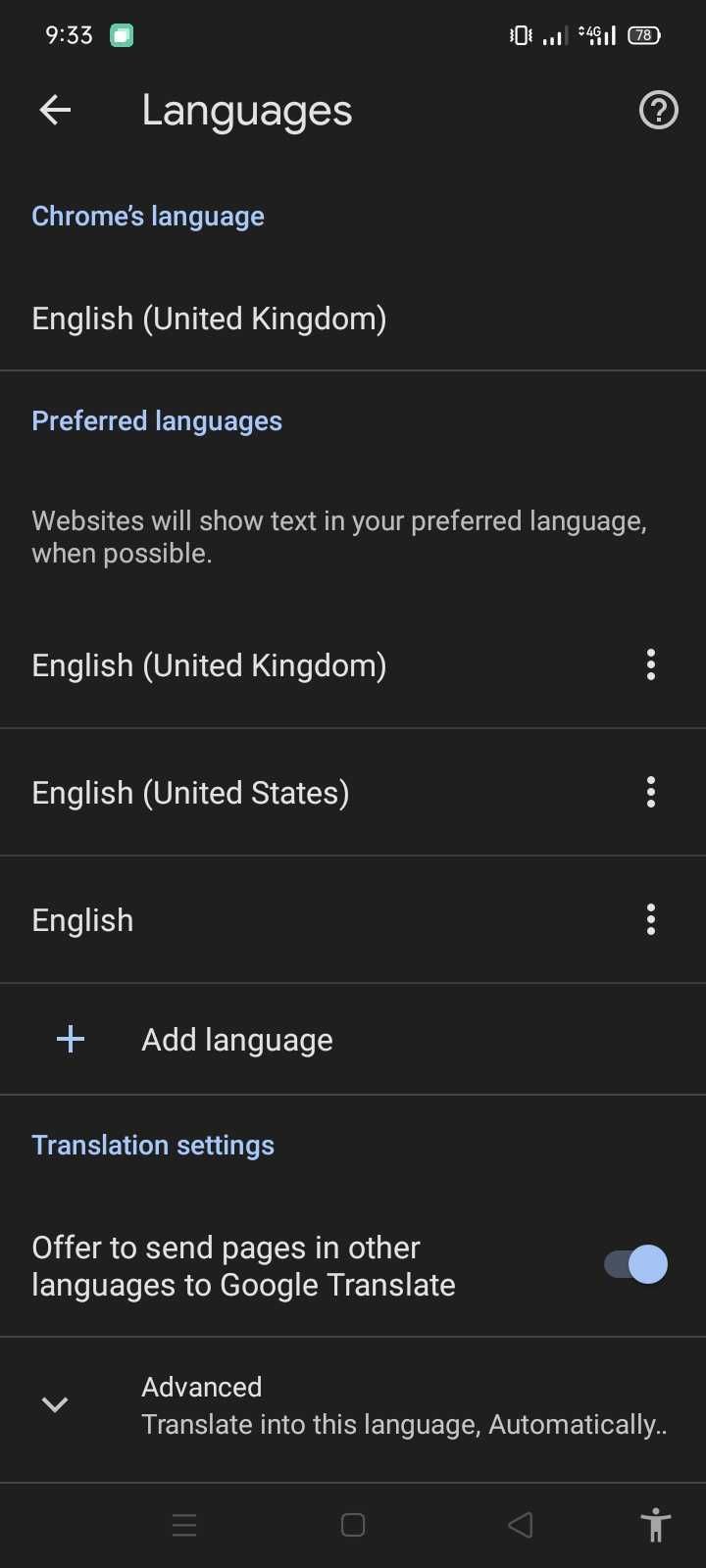Open the three-dot menu next to English
706x1568 pixels.
pyautogui.click(x=650, y=919)
